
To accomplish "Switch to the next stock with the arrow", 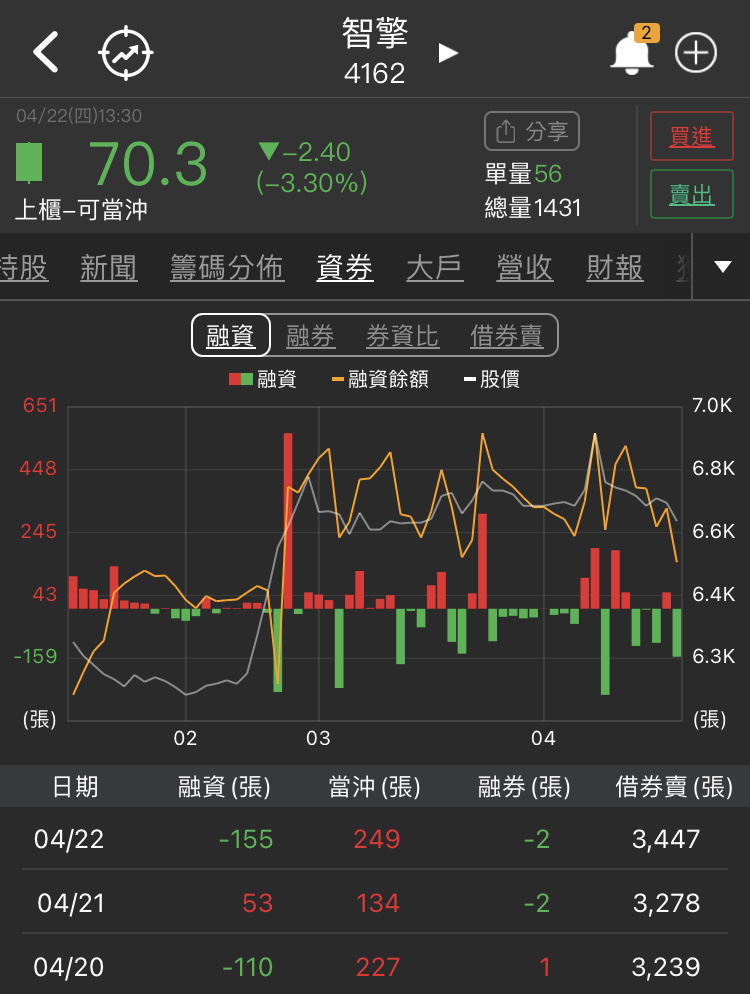I will click(x=448, y=52).
